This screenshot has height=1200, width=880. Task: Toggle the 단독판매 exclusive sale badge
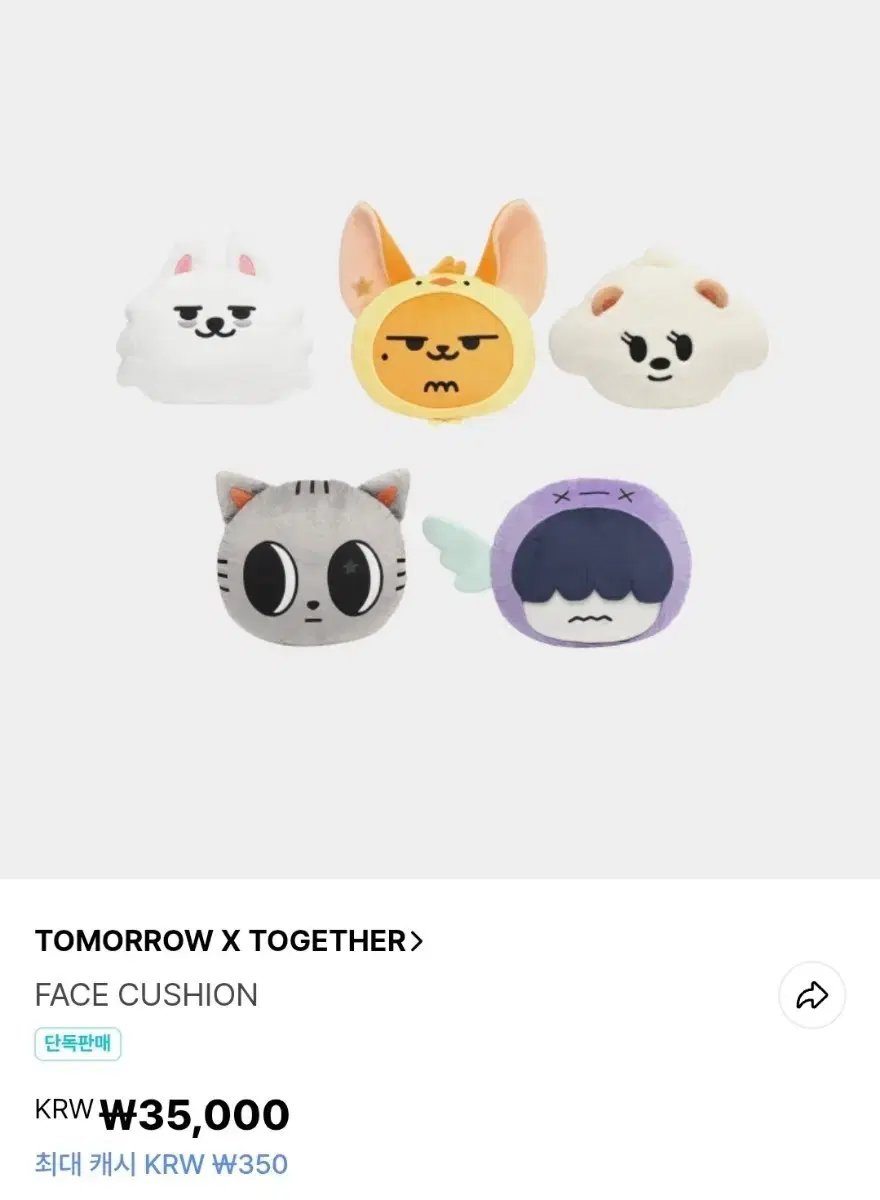(77, 1046)
